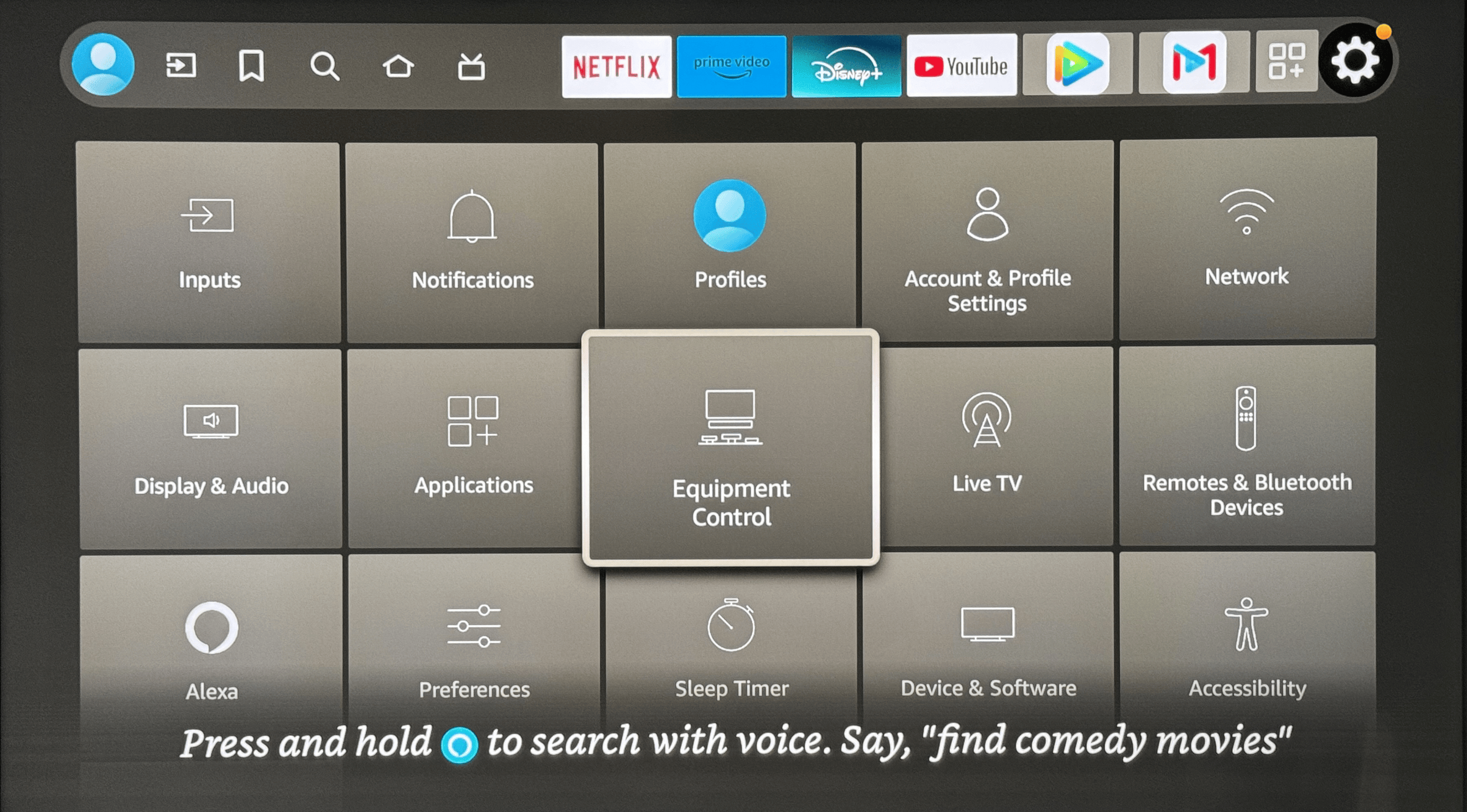1467x812 pixels.
Task: Select the Network tile
Action: tap(1247, 239)
